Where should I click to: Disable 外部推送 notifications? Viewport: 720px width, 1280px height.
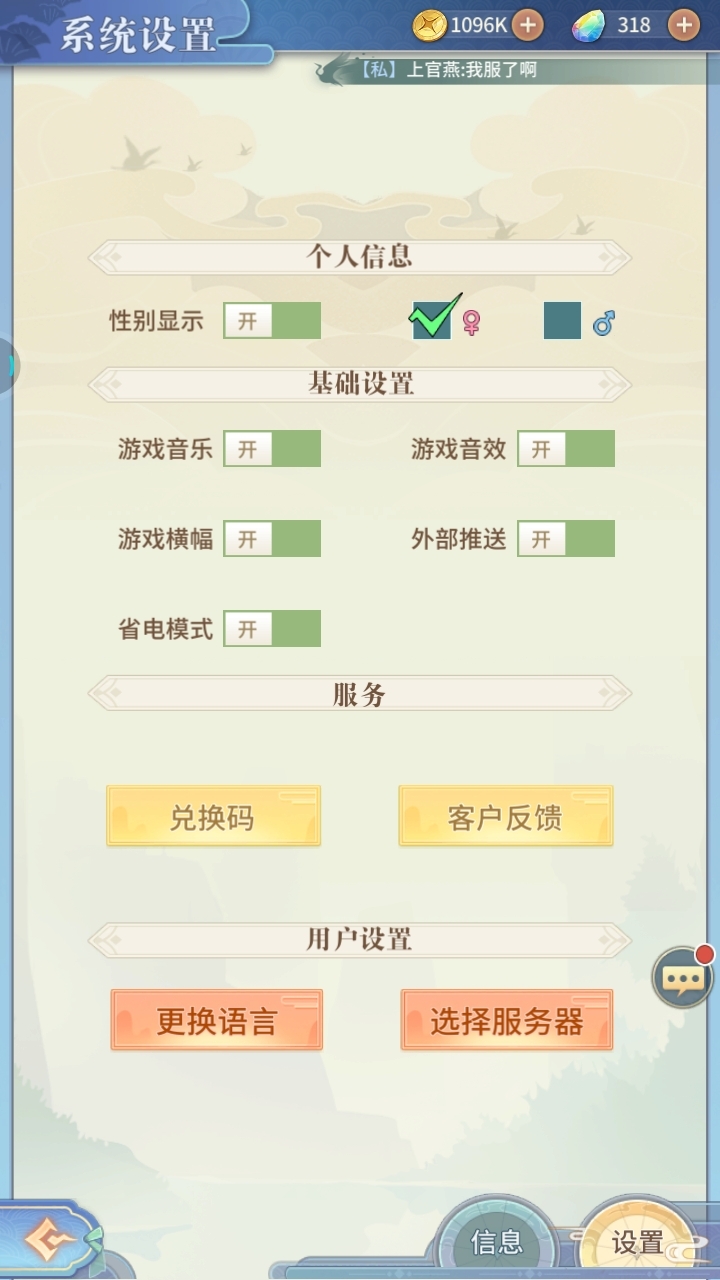566,539
